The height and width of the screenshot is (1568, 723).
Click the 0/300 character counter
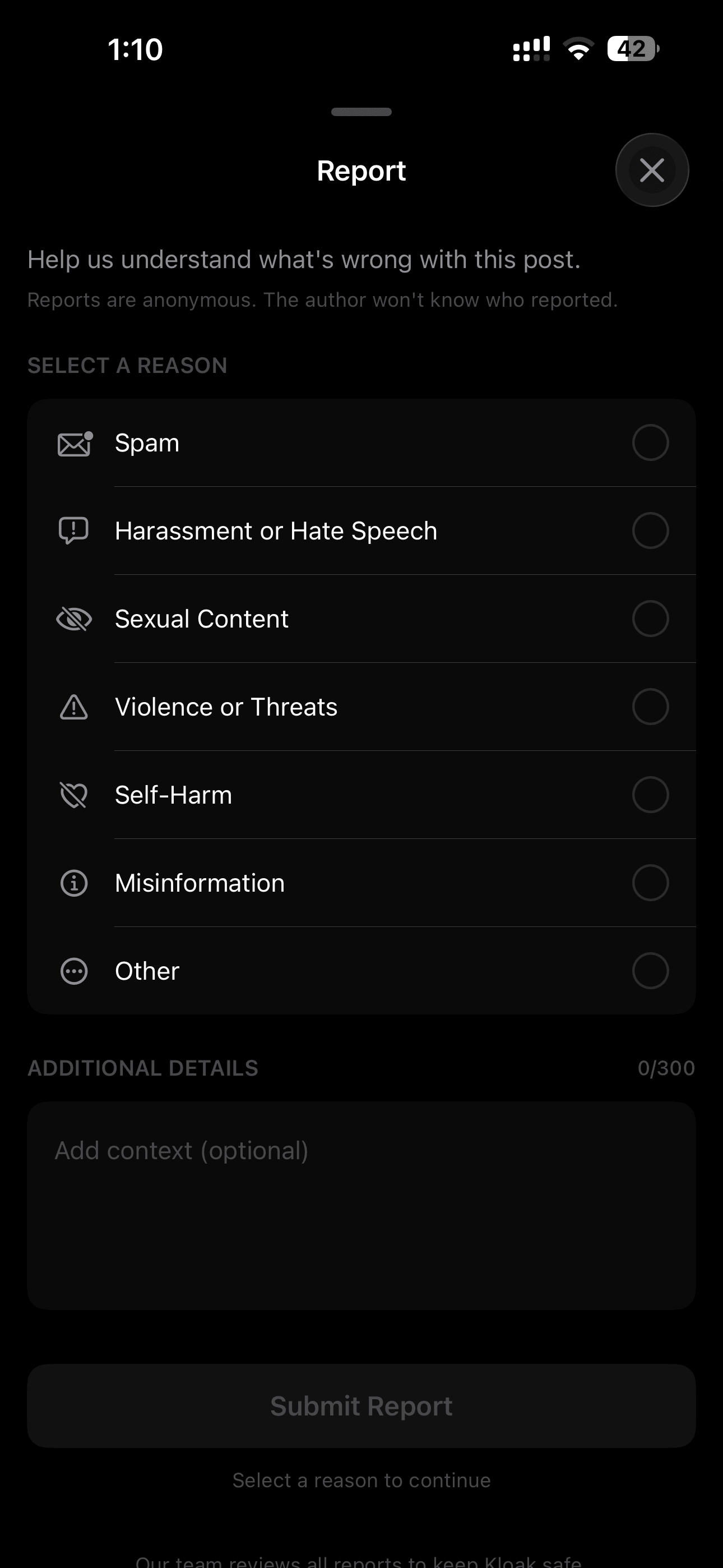[665, 1068]
